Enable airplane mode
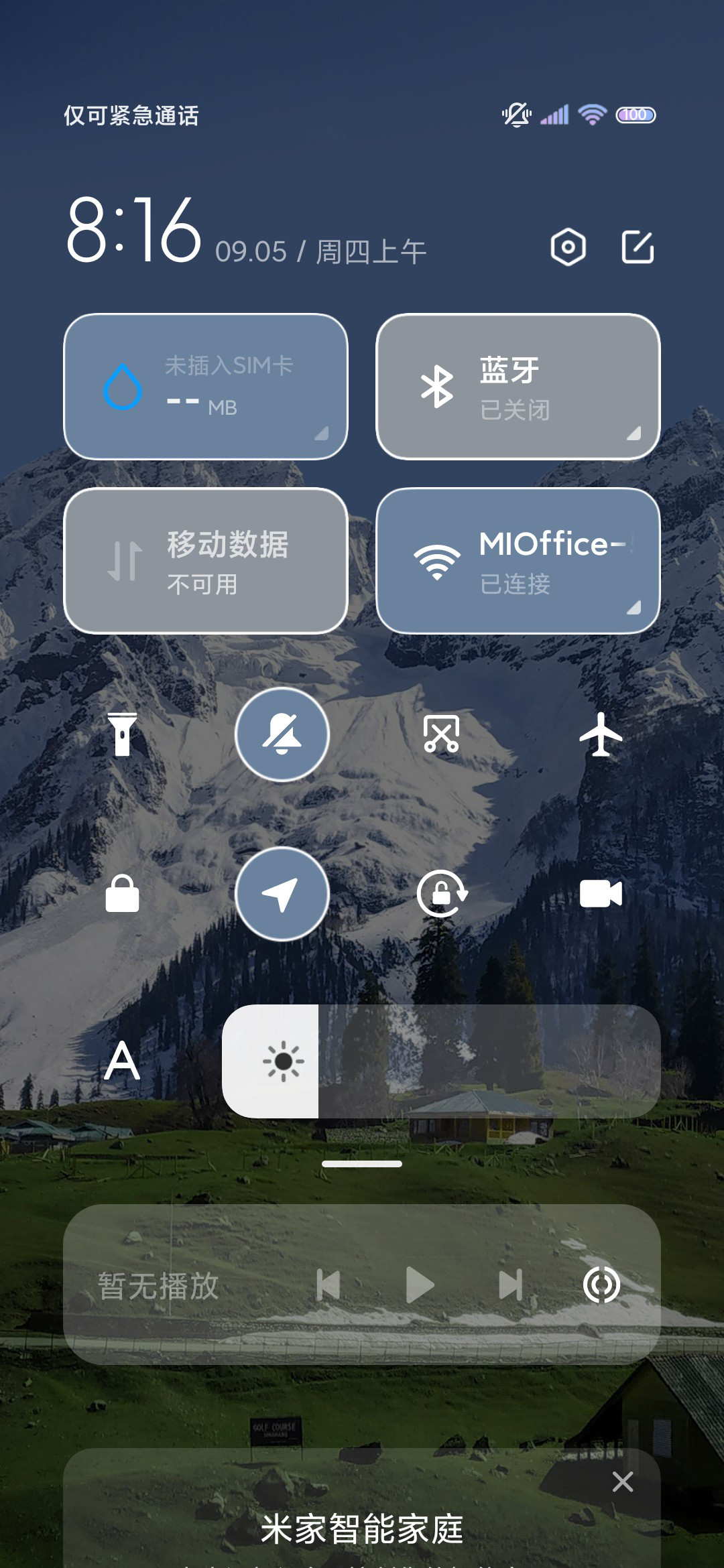This screenshot has height=1568, width=724. [601, 734]
